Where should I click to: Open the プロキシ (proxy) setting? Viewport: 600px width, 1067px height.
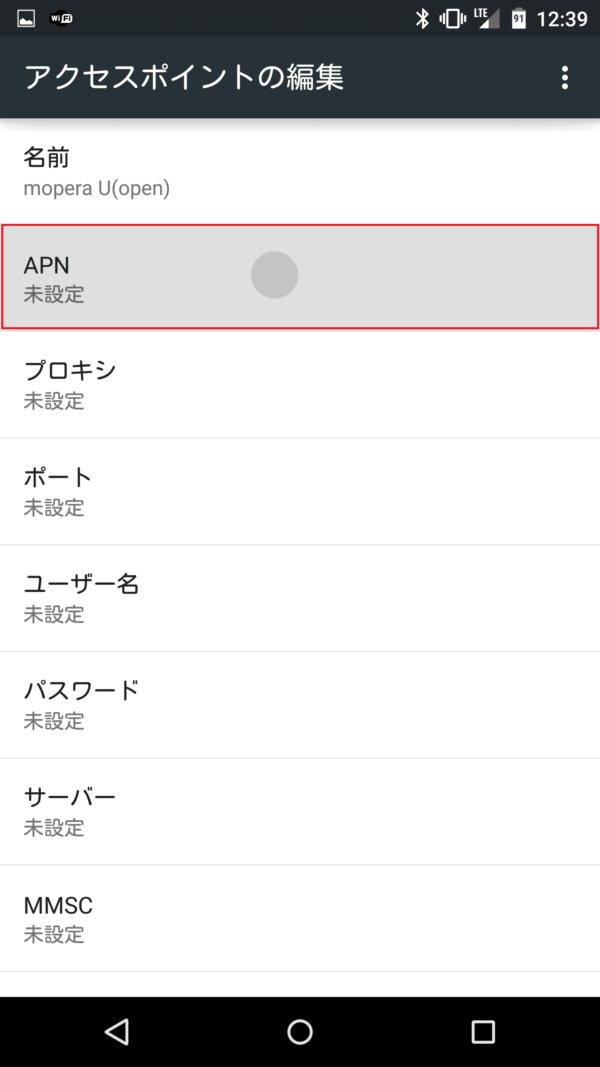tap(300, 384)
